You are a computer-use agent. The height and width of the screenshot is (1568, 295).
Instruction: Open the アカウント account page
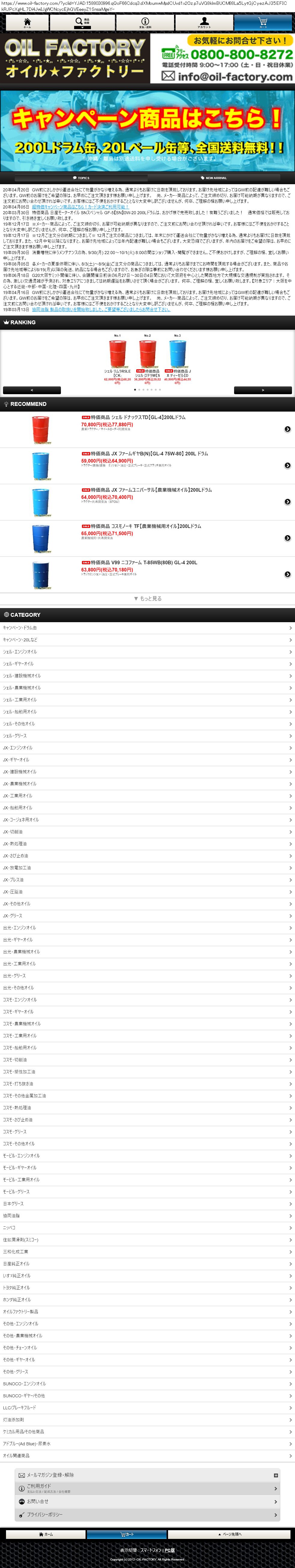(204, 22)
